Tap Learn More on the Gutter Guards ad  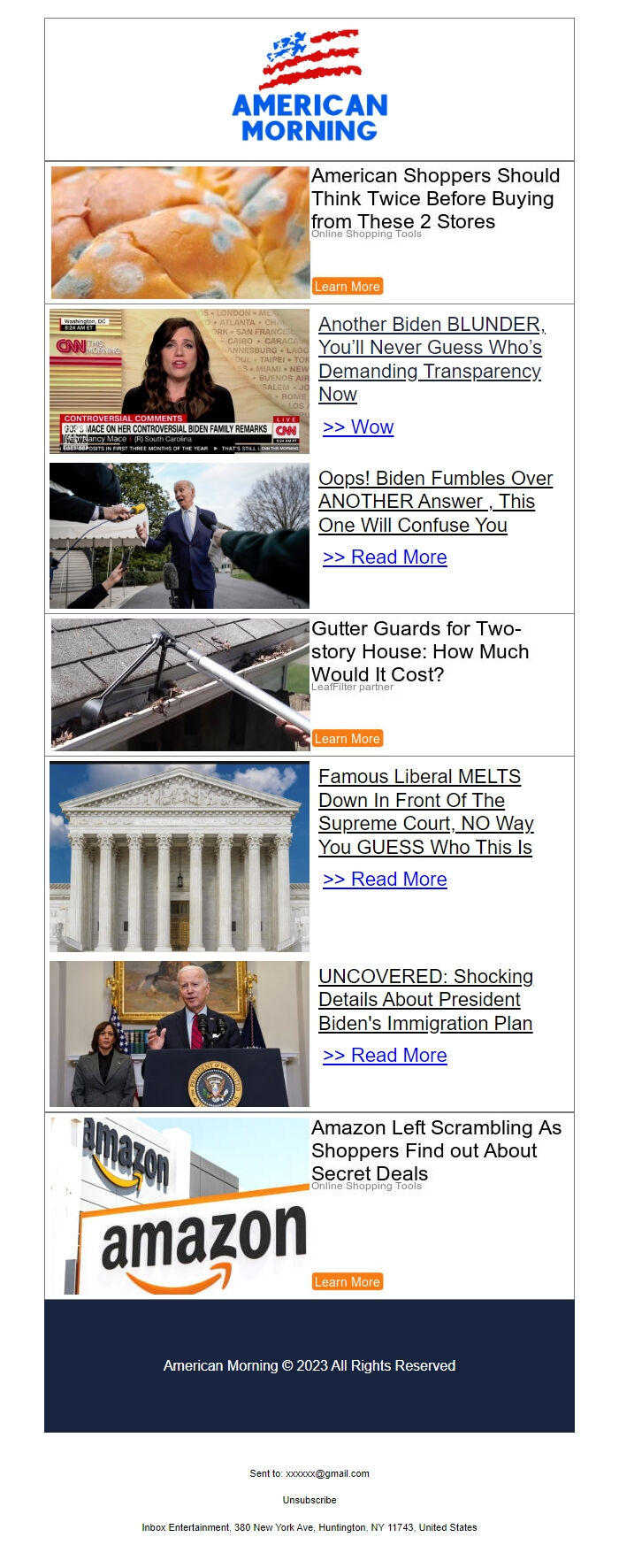[x=347, y=739]
